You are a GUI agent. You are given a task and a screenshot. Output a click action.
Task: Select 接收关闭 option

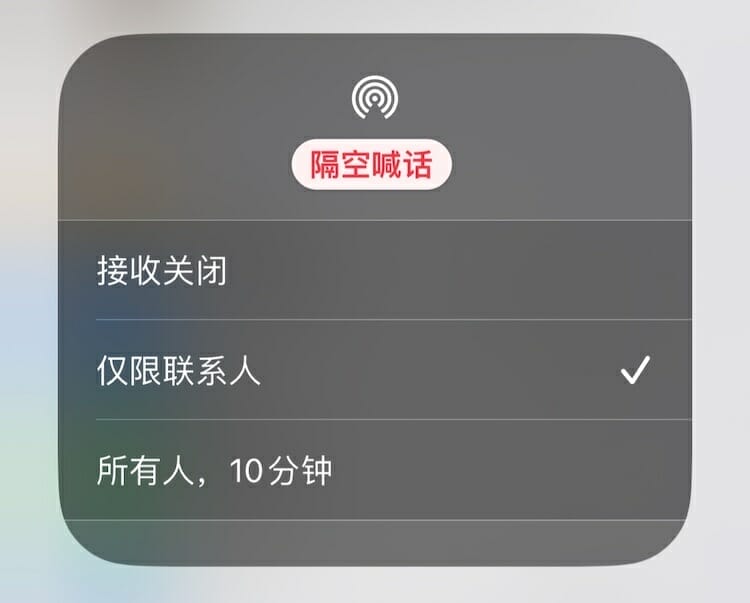tap(162, 271)
